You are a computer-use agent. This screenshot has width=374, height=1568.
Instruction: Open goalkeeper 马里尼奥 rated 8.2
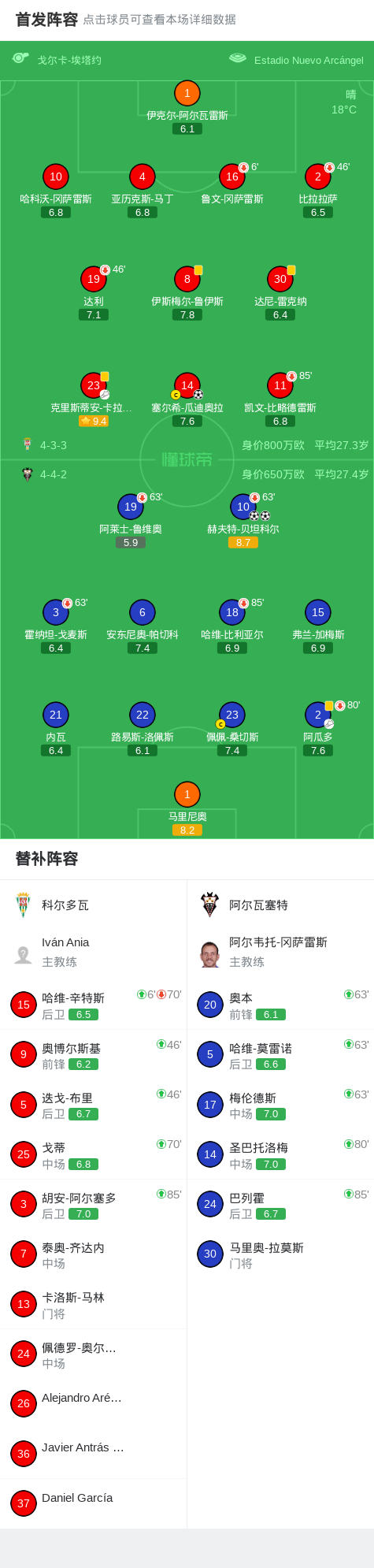[187, 808]
